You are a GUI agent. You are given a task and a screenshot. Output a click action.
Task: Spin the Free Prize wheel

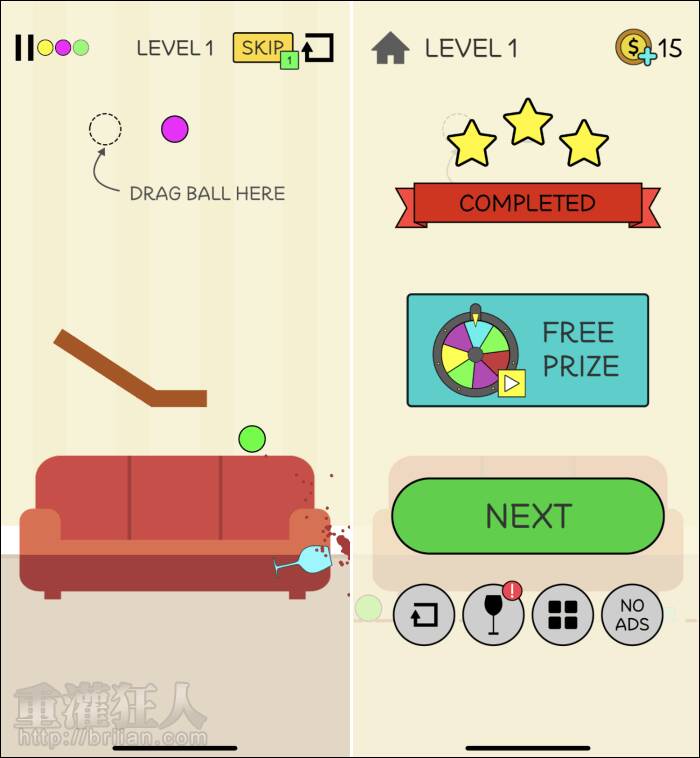point(527,349)
